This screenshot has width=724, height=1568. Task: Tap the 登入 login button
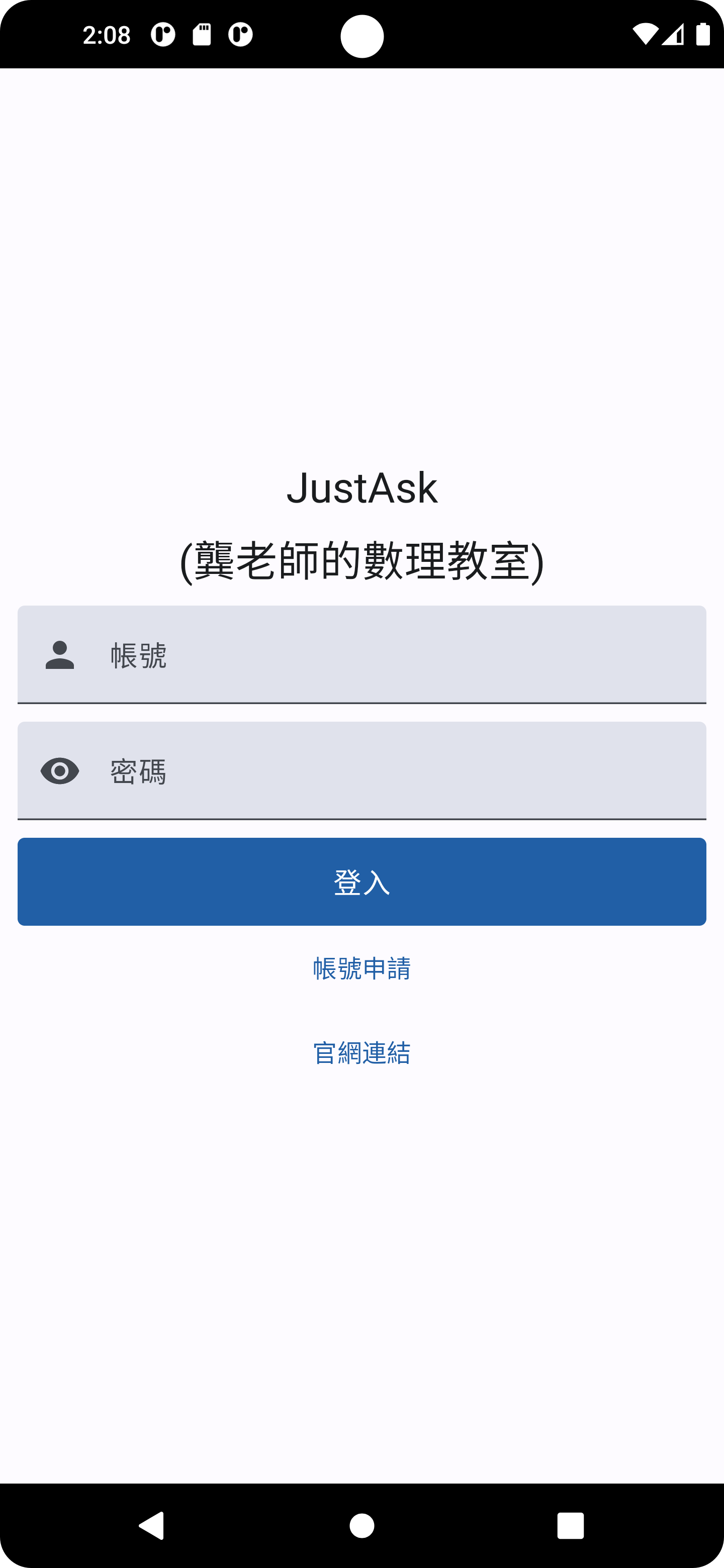[x=361, y=881]
